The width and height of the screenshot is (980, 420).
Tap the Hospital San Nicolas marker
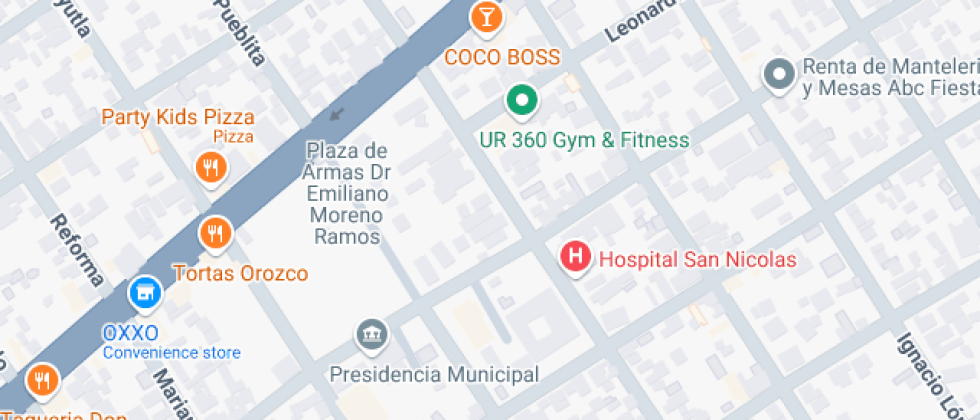[x=575, y=257]
